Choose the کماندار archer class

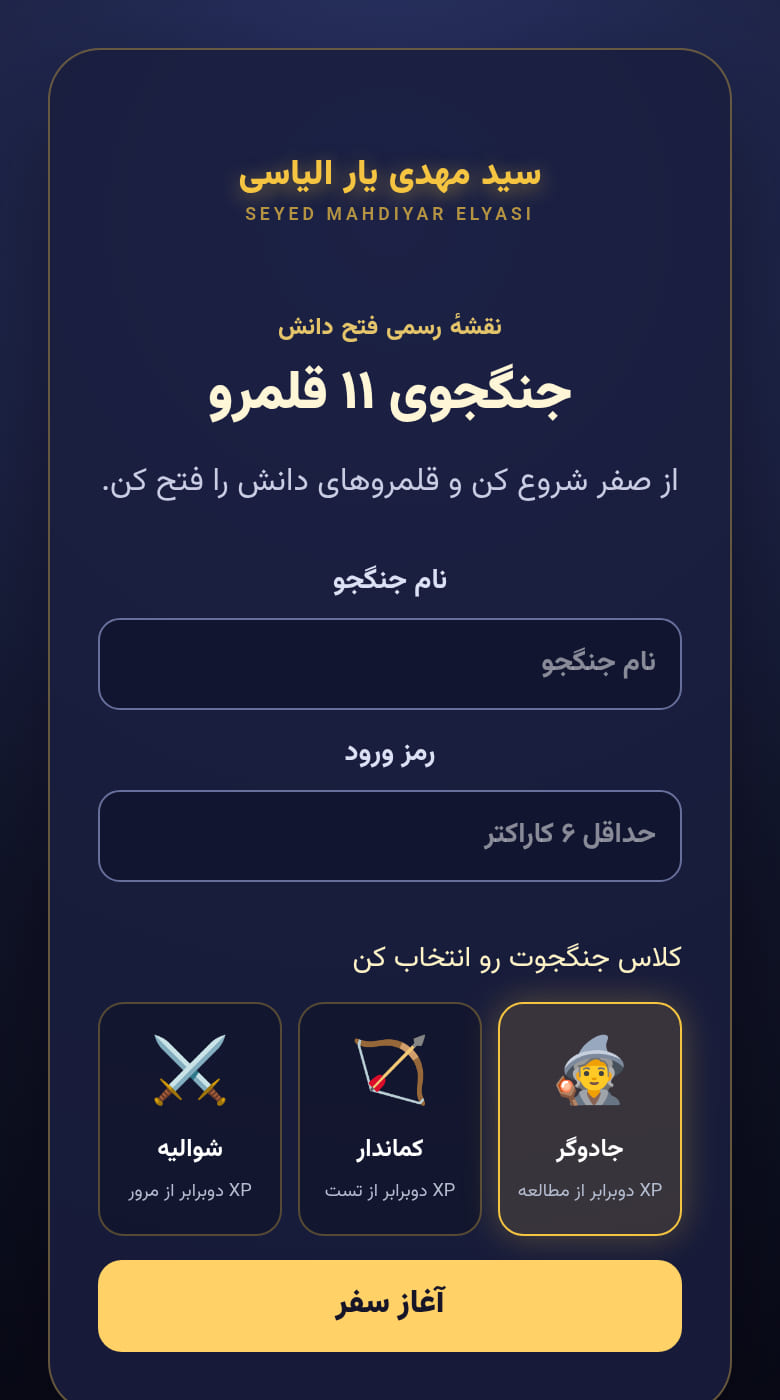click(x=390, y=1119)
